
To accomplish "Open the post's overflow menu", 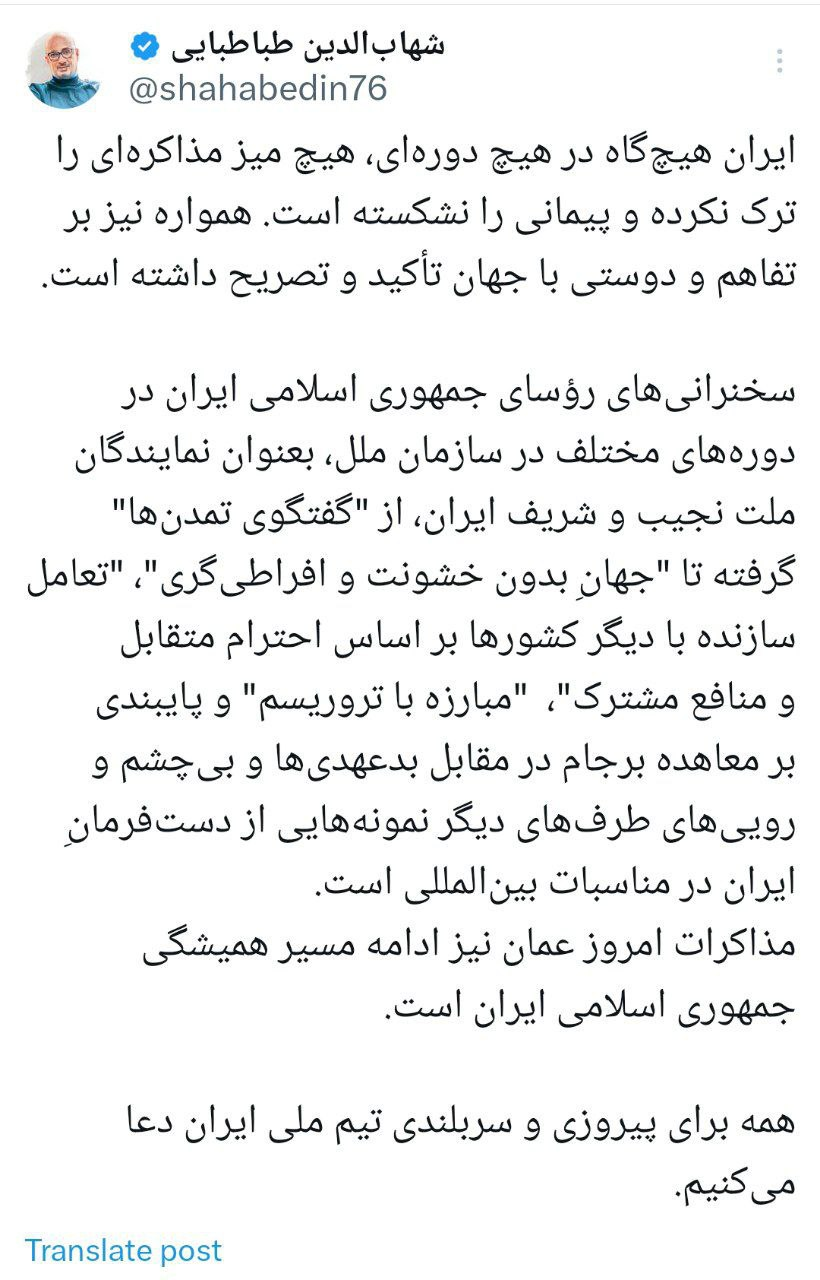I will point(780,62).
